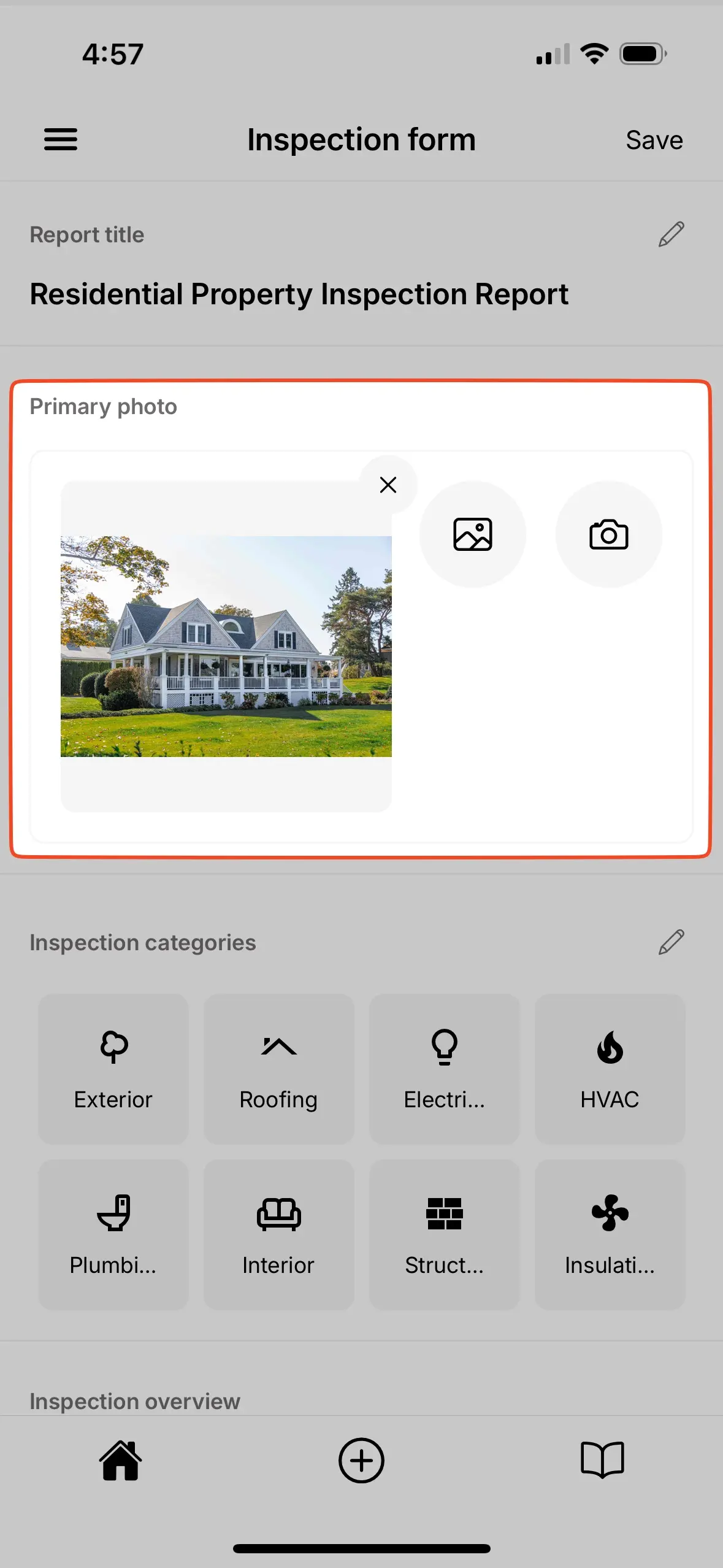View the Insulation category tile
The width and height of the screenshot is (723, 1568).
pyautogui.click(x=610, y=1234)
